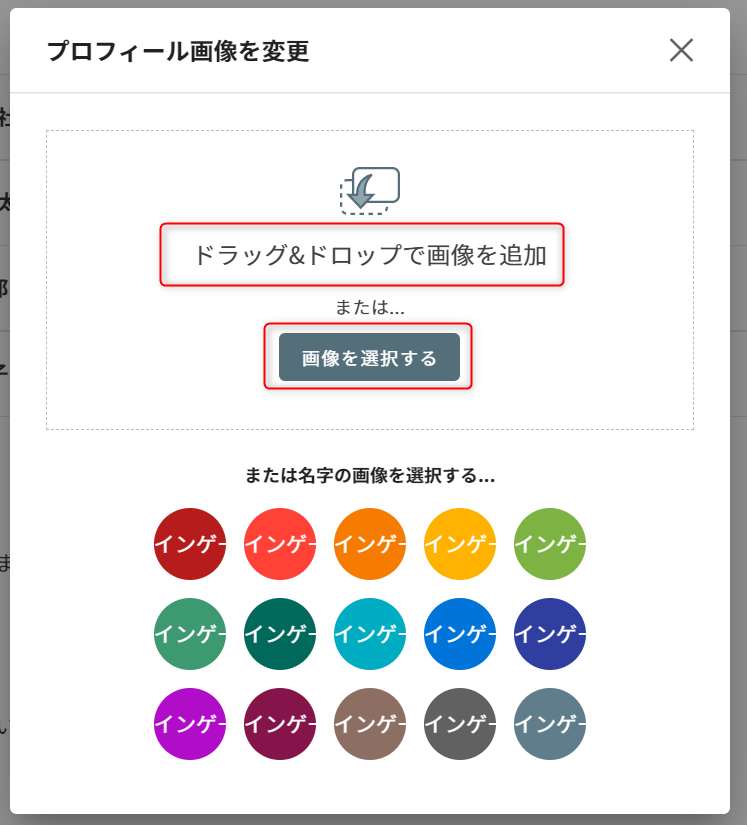Choose the cyan インゲー avatar
Viewport: 747px width, 825px height.
tap(370, 634)
